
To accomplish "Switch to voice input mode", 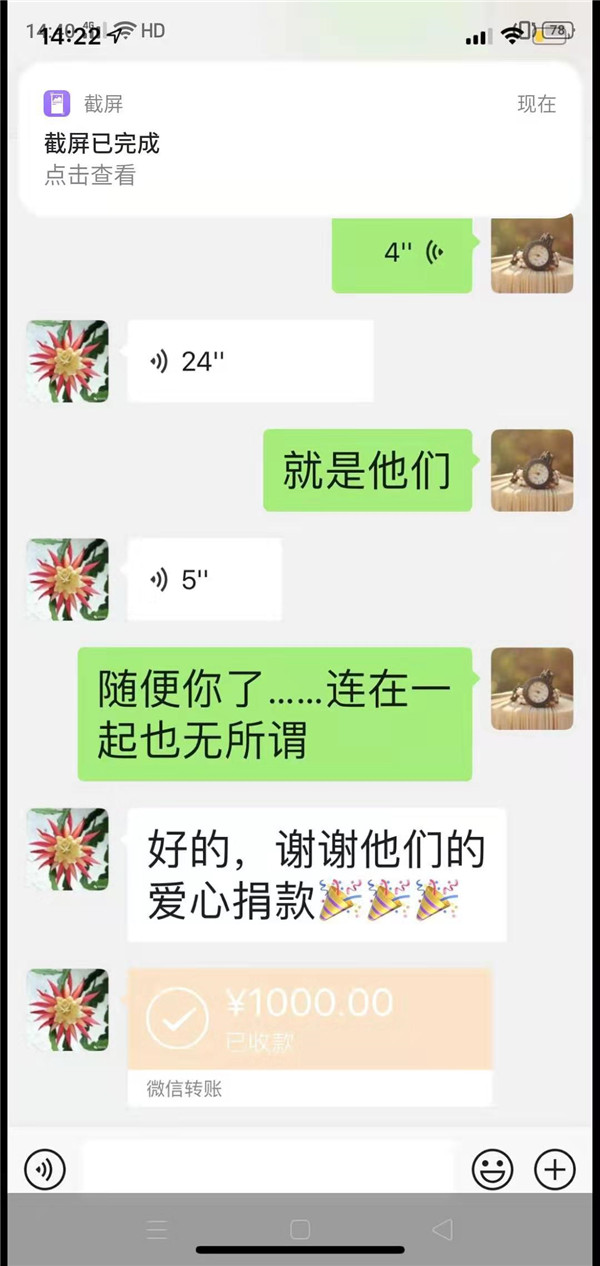I will (45, 1168).
